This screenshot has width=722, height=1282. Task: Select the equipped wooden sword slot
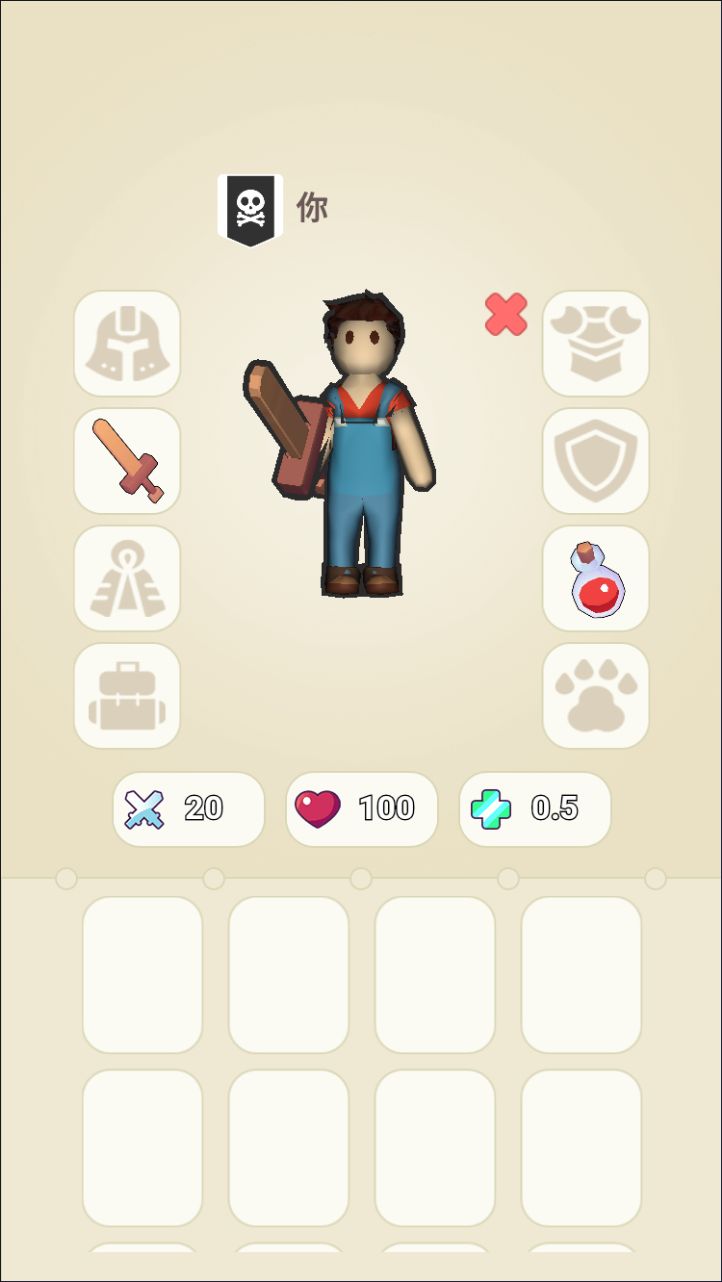click(x=127, y=461)
